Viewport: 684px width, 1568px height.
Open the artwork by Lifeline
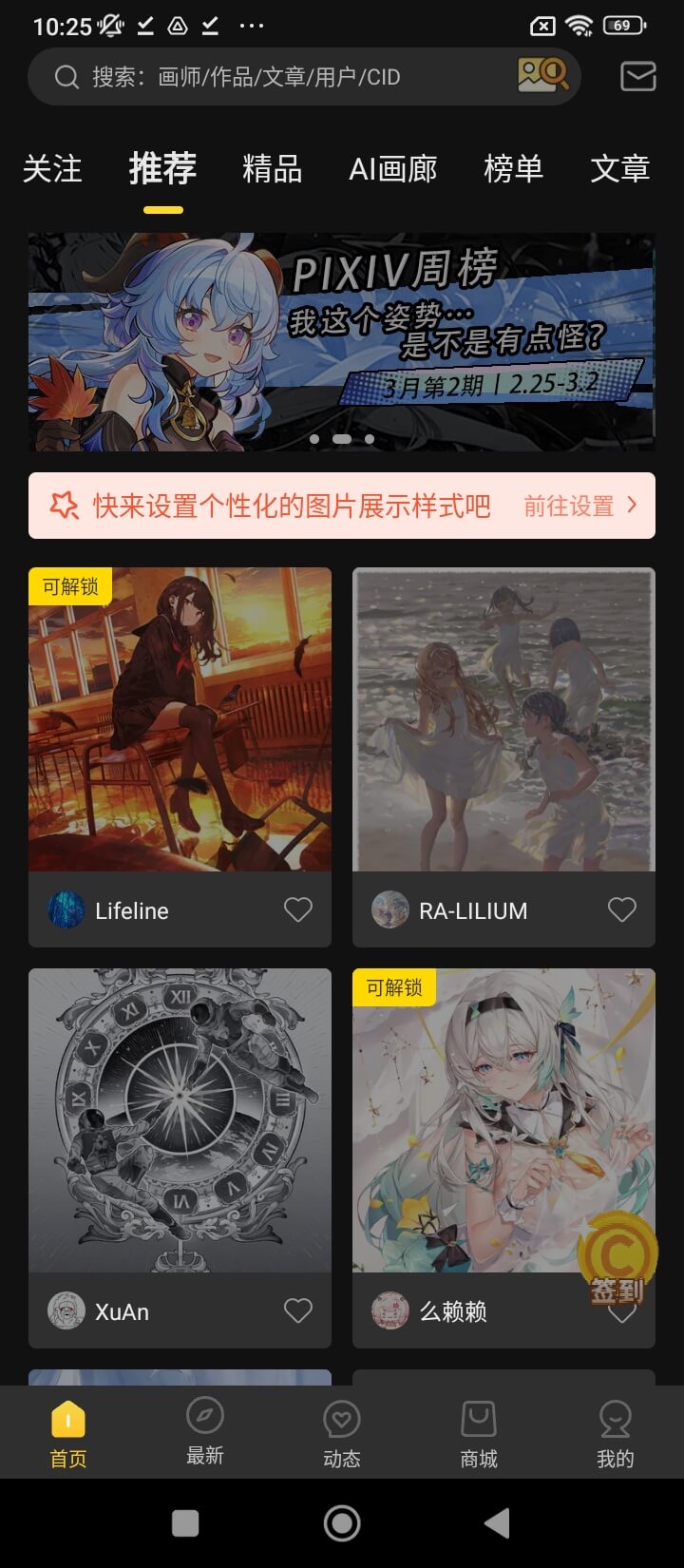point(180,719)
